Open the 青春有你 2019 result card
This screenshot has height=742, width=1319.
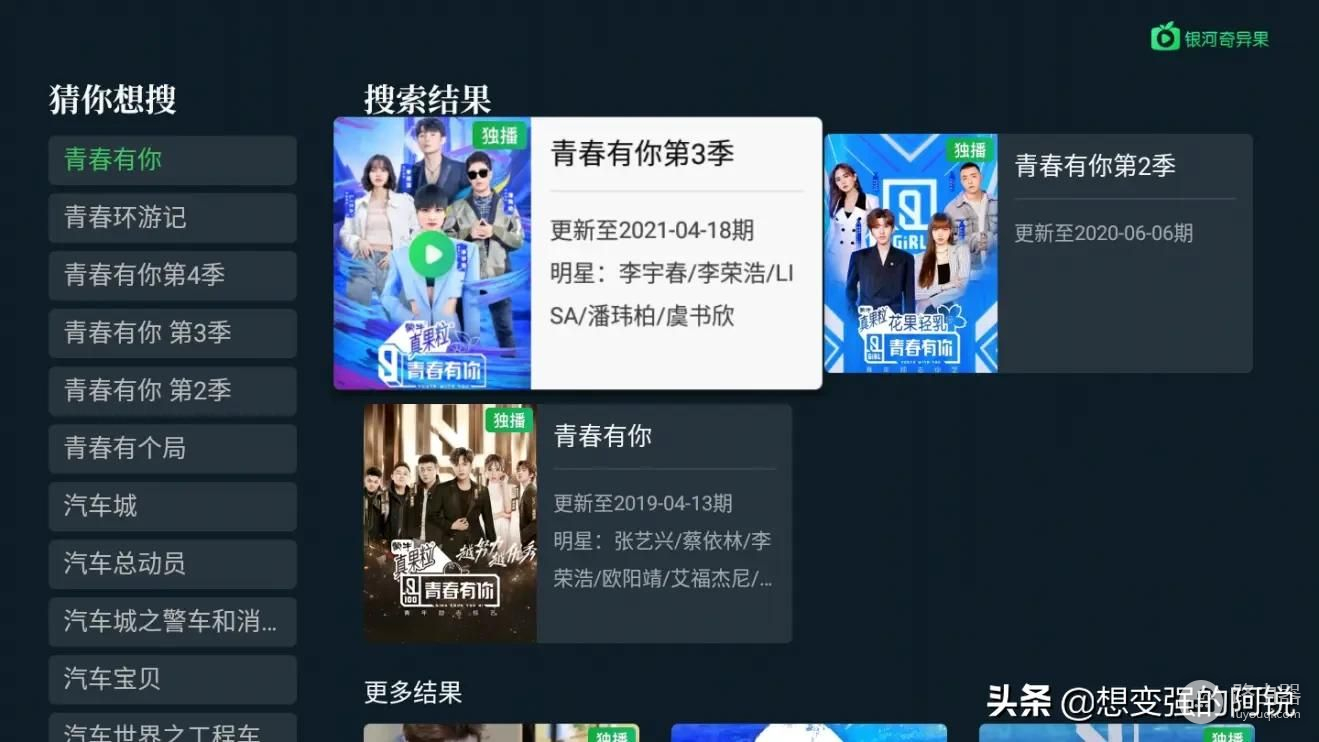pyautogui.click(x=577, y=523)
